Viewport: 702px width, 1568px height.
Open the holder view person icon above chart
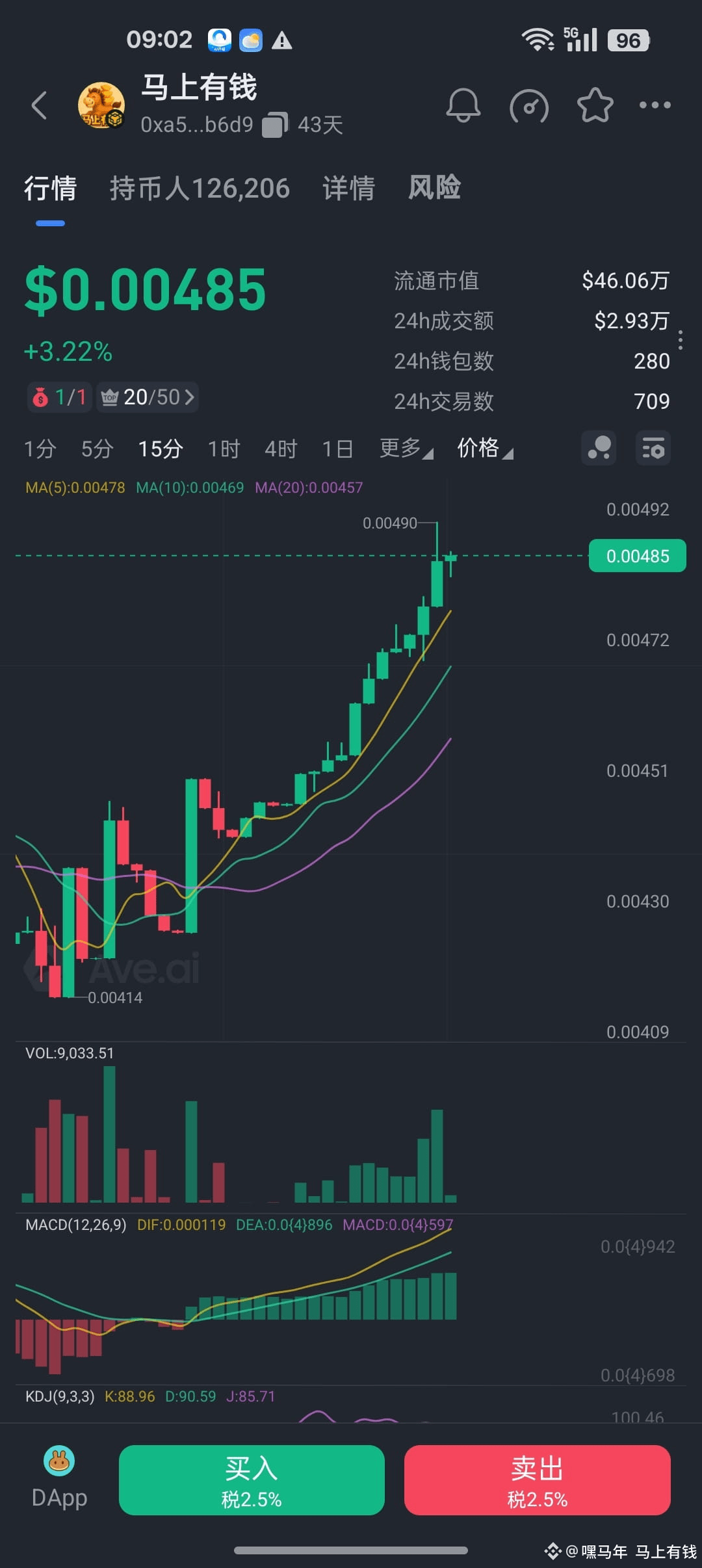(x=598, y=449)
